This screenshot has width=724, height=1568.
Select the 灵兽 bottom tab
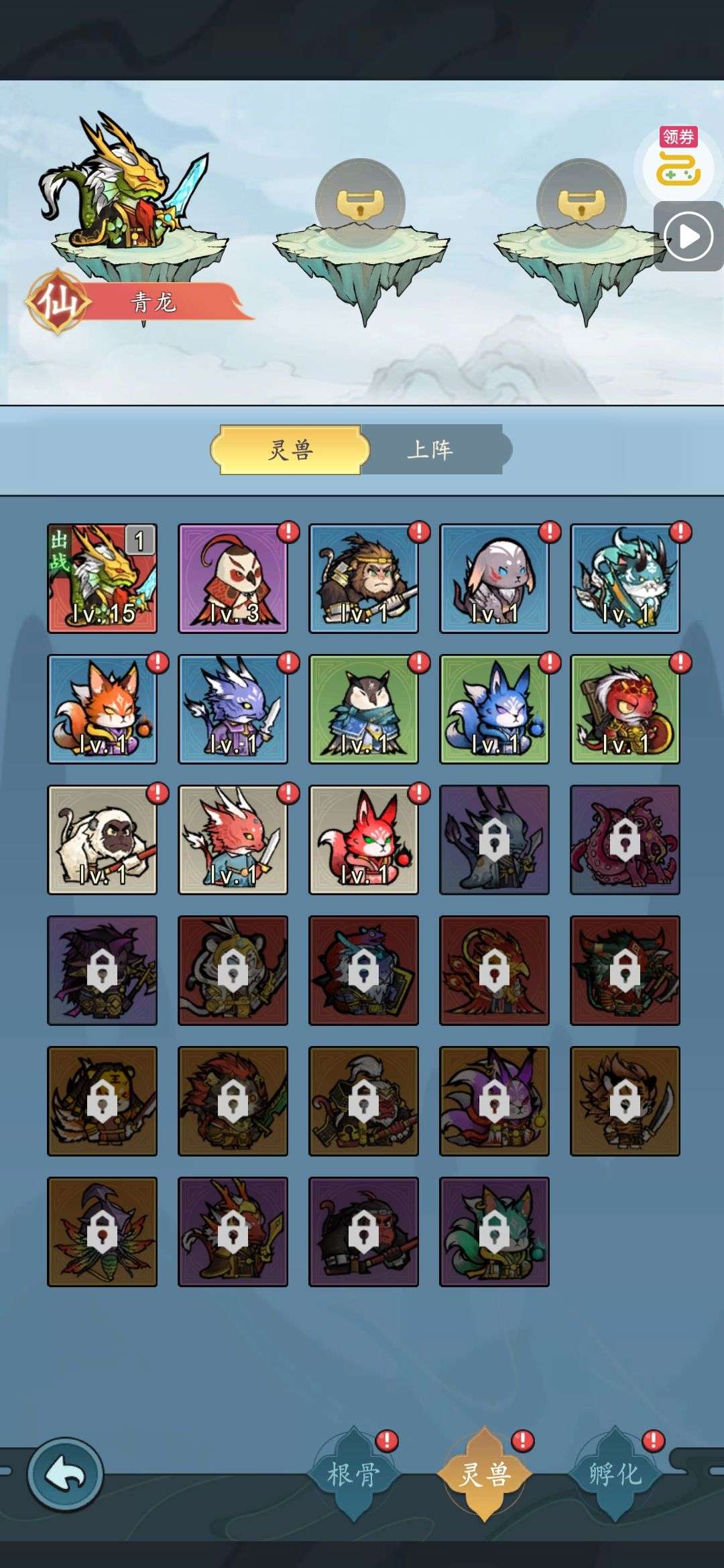tap(484, 1474)
